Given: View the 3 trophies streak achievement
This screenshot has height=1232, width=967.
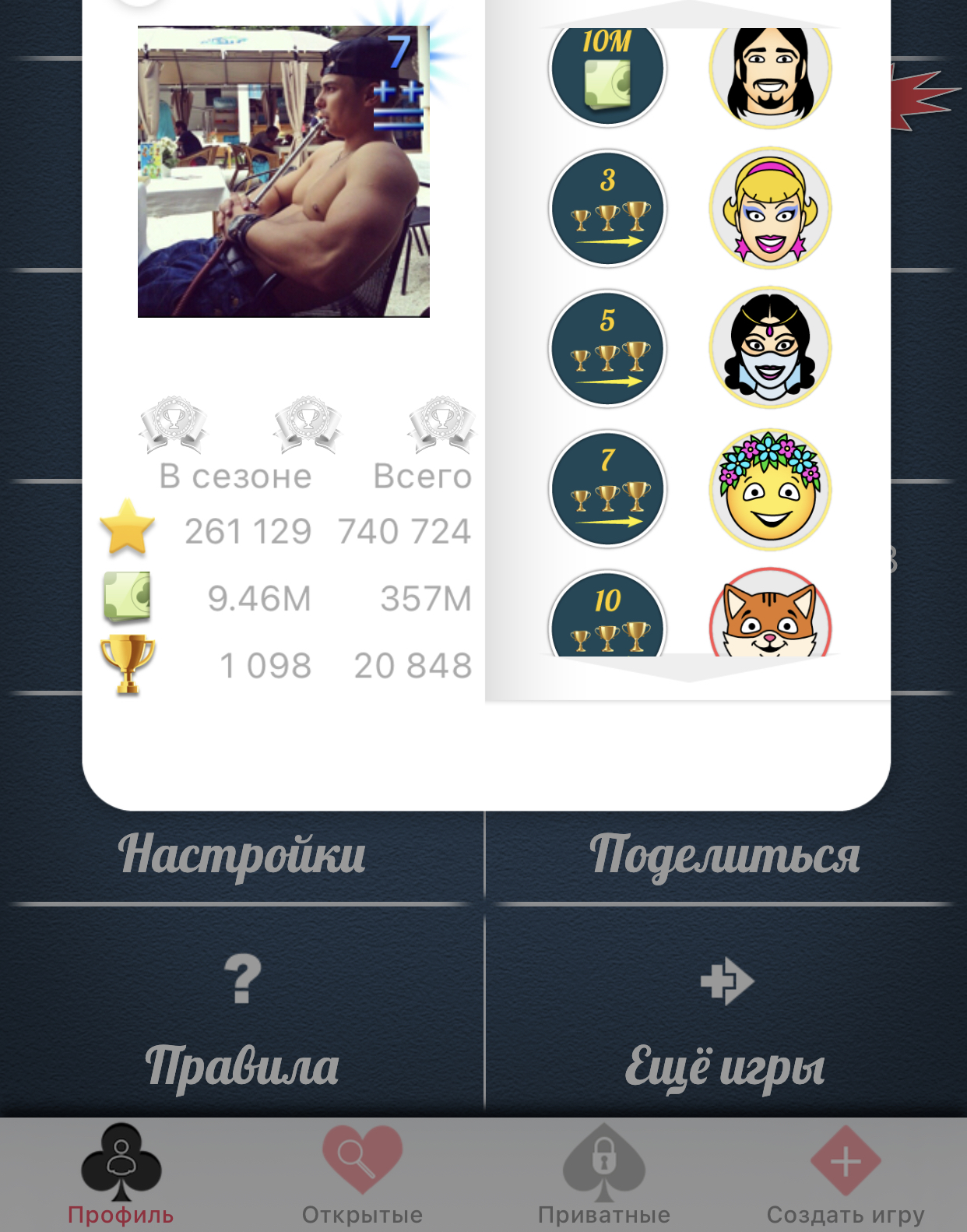Looking at the screenshot, I should click(607, 209).
